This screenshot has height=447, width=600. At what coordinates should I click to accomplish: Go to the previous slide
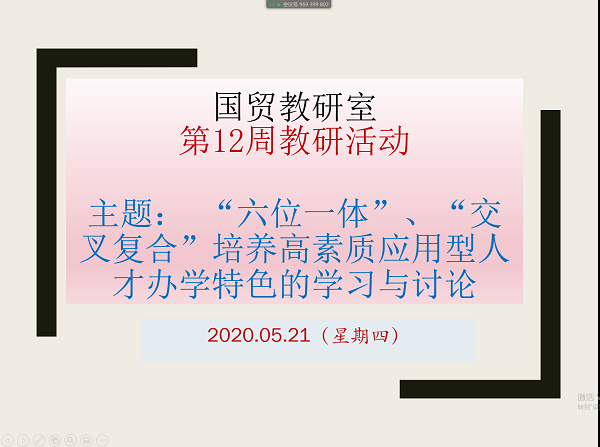(x=8, y=440)
